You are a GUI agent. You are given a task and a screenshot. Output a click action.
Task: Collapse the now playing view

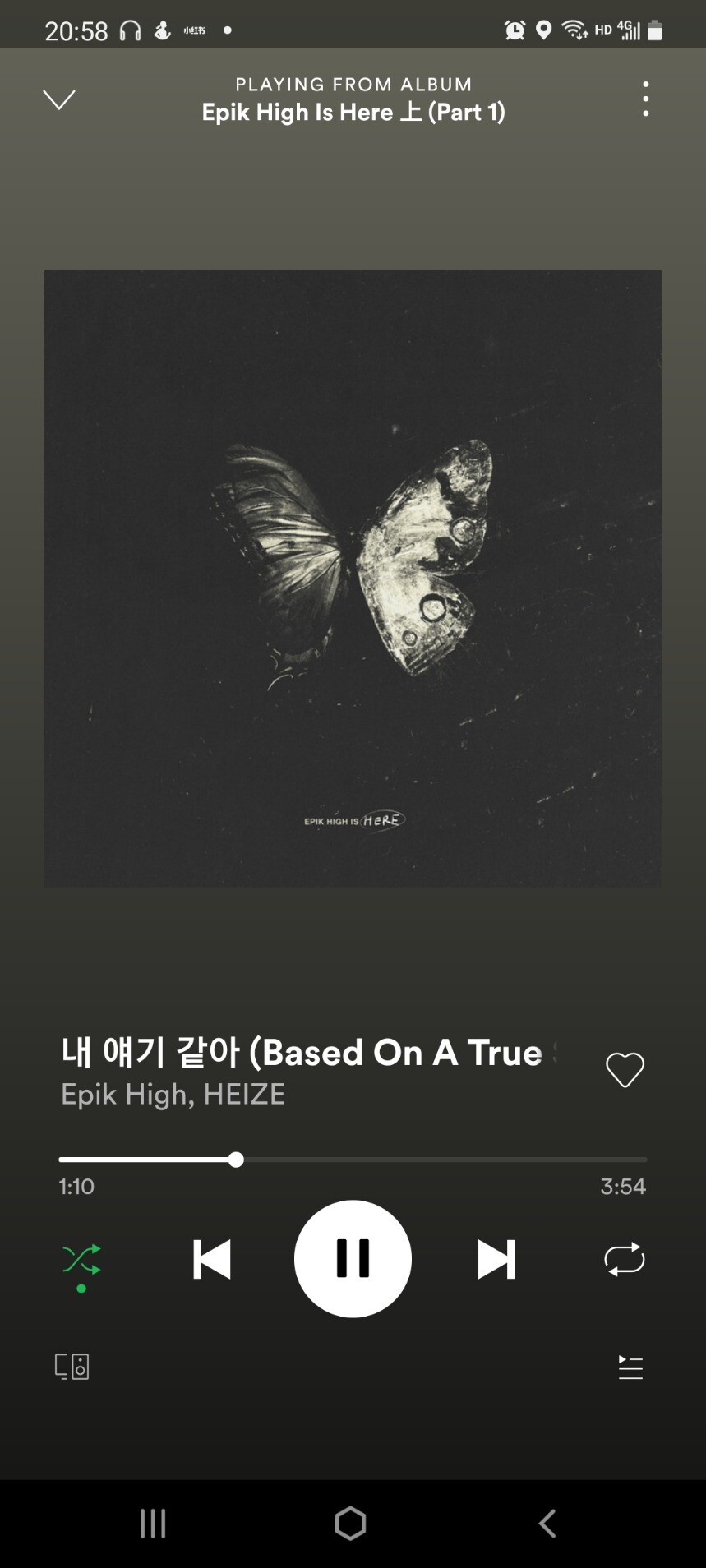pyautogui.click(x=59, y=99)
